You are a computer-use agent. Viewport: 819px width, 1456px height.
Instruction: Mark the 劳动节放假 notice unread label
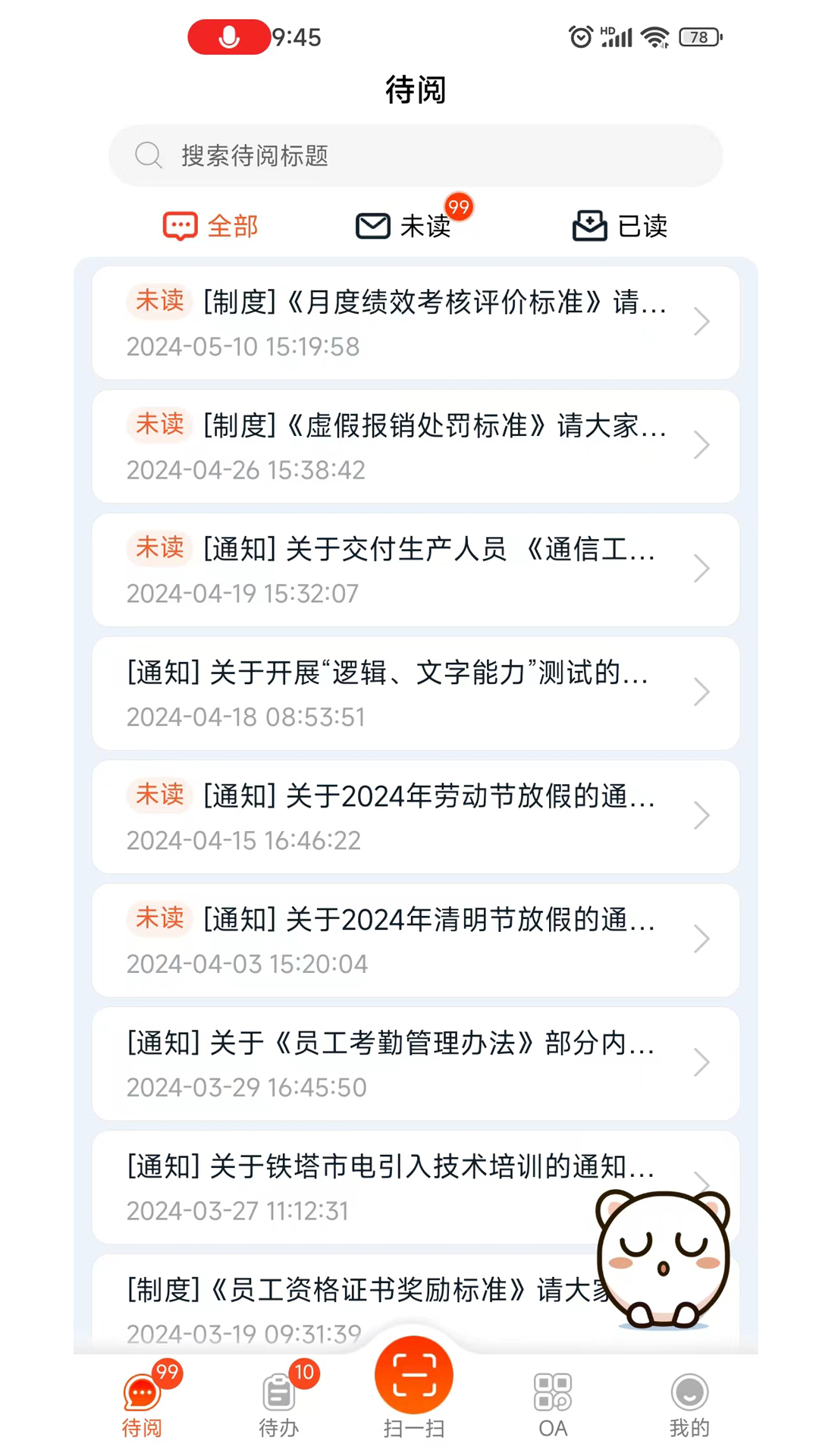tap(159, 795)
